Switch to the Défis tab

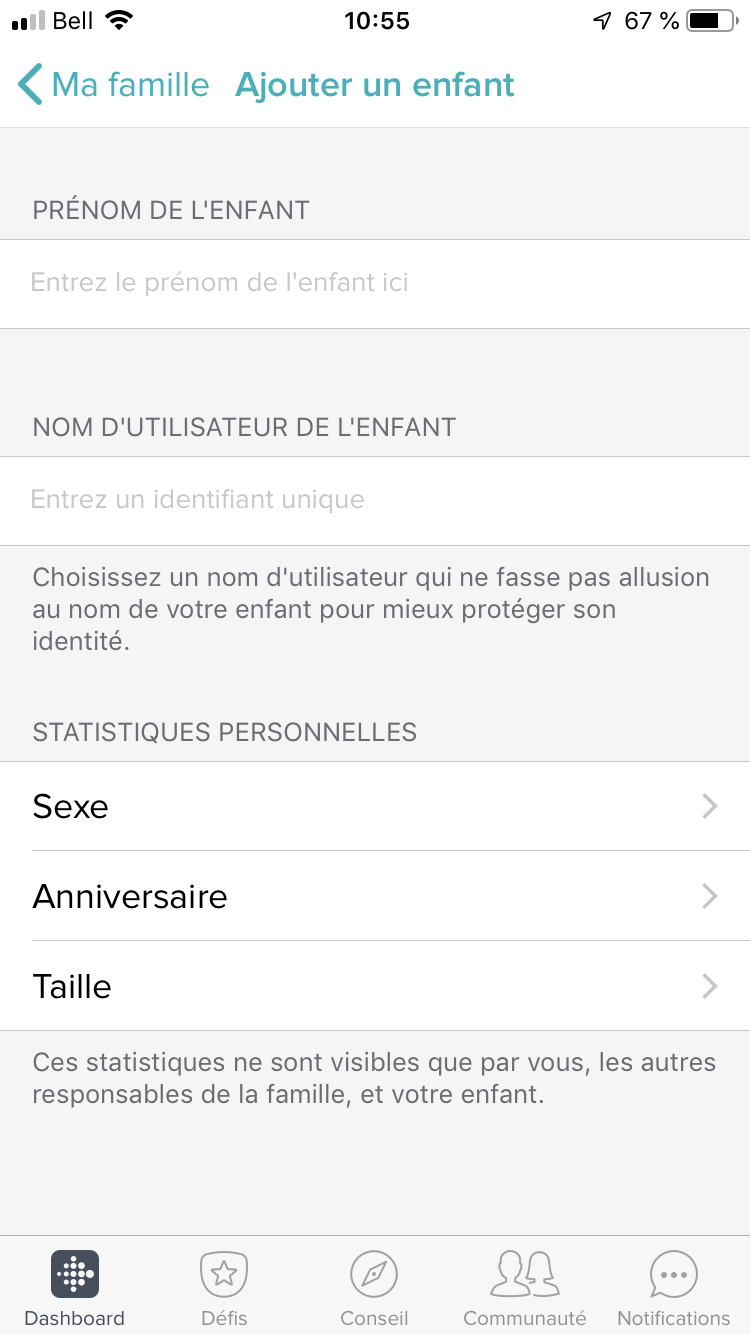tap(224, 1288)
